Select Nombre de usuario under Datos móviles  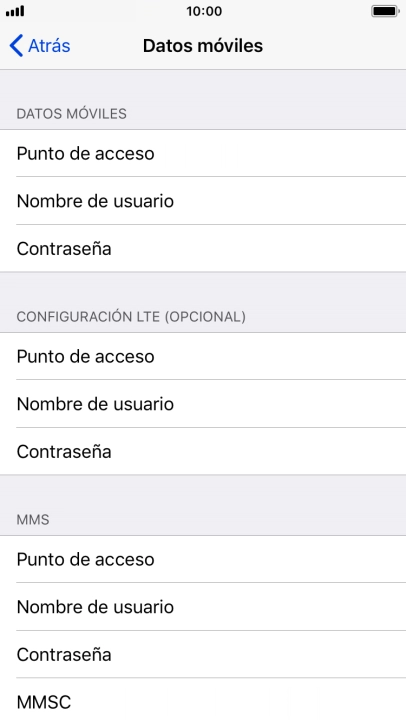pyautogui.click(x=203, y=201)
